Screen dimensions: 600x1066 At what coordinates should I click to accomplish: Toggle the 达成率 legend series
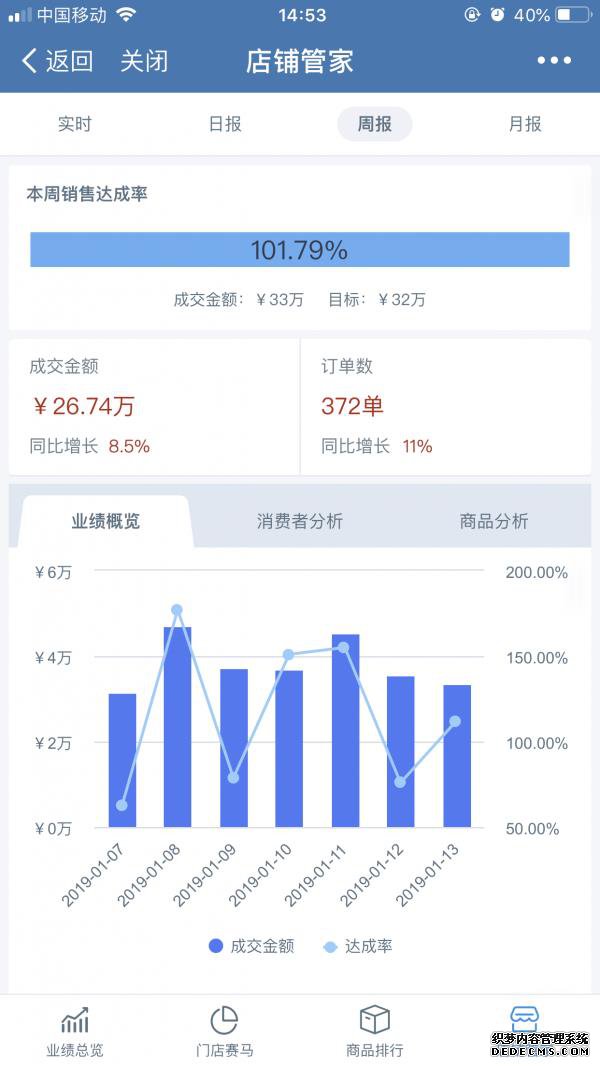[358, 946]
